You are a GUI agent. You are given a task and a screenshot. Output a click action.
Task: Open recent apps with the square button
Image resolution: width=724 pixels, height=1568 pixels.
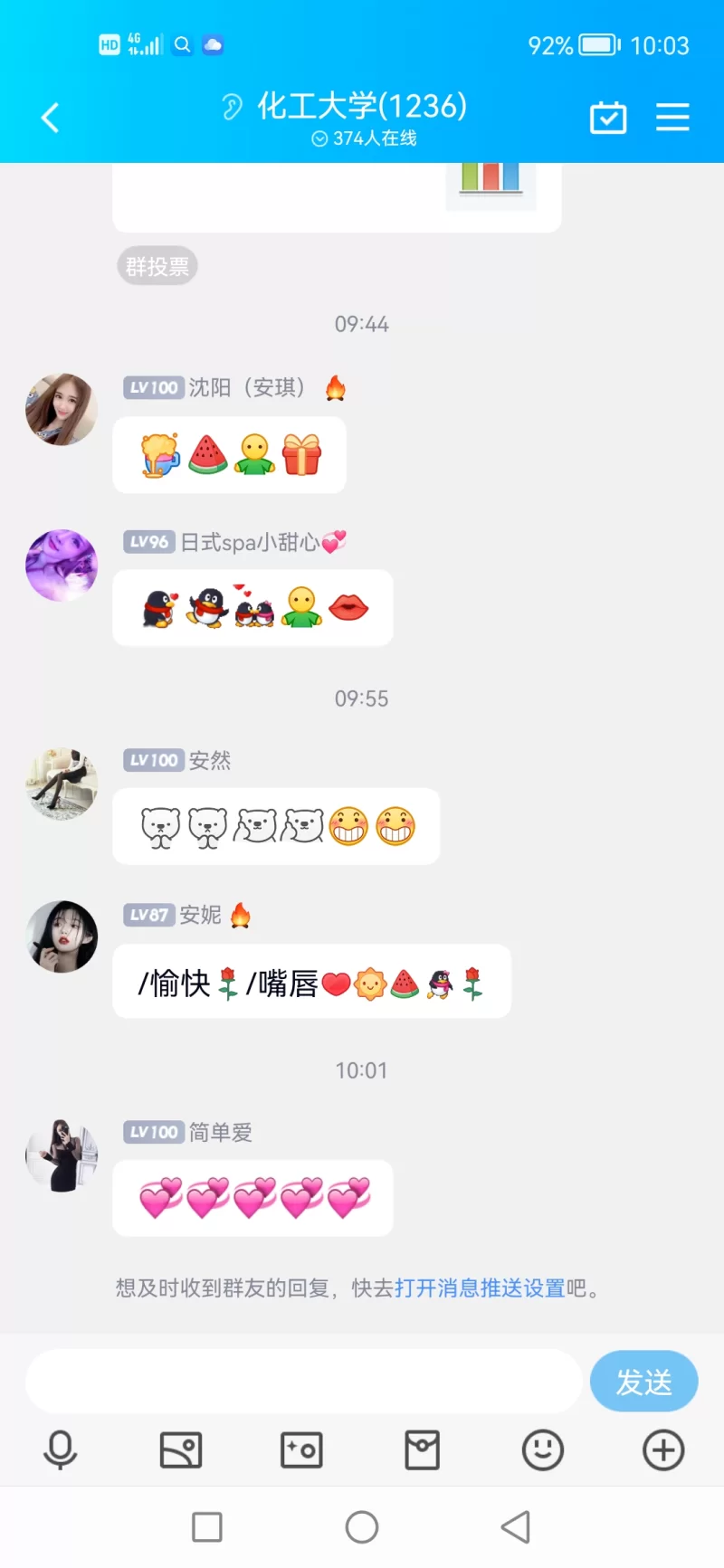[x=207, y=1527]
